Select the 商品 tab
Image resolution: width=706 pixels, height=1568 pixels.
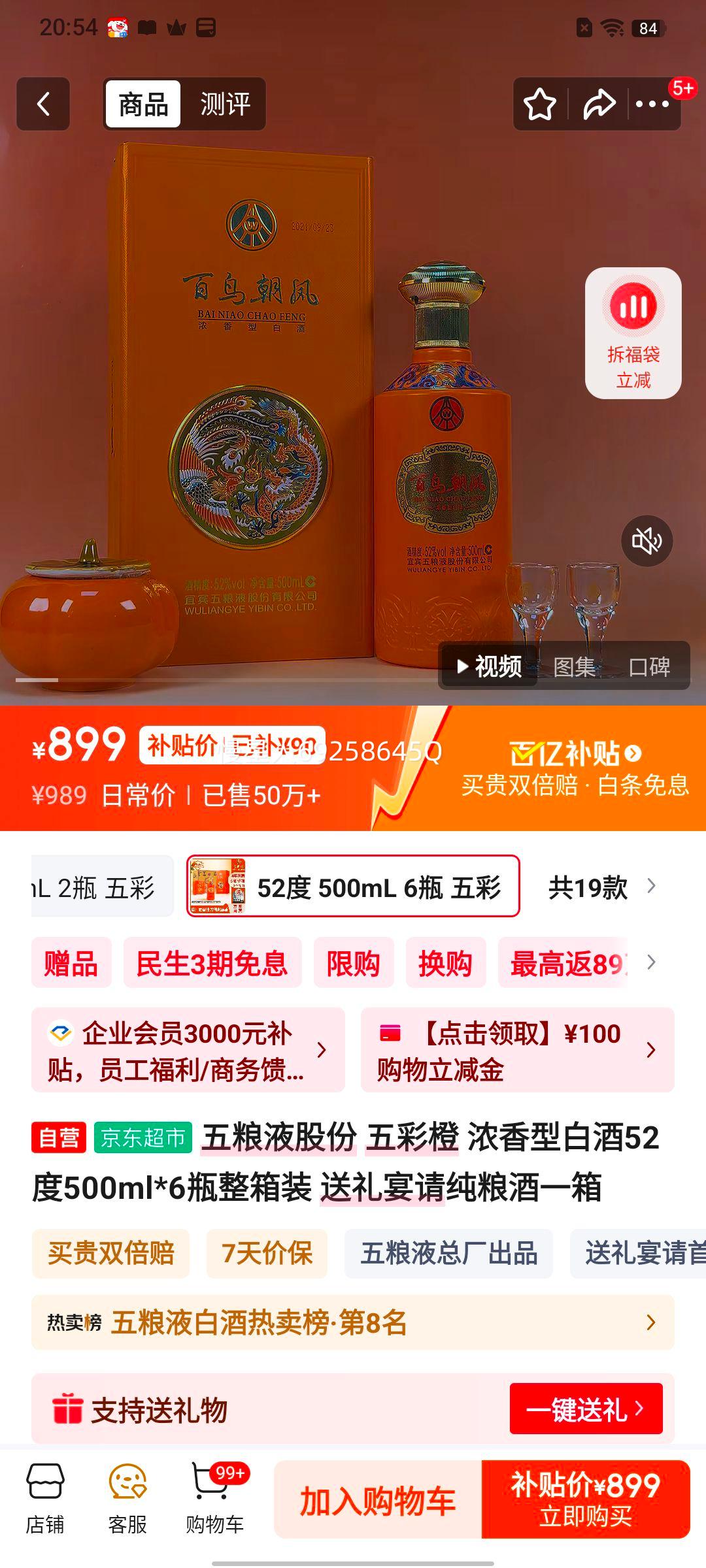144,105
